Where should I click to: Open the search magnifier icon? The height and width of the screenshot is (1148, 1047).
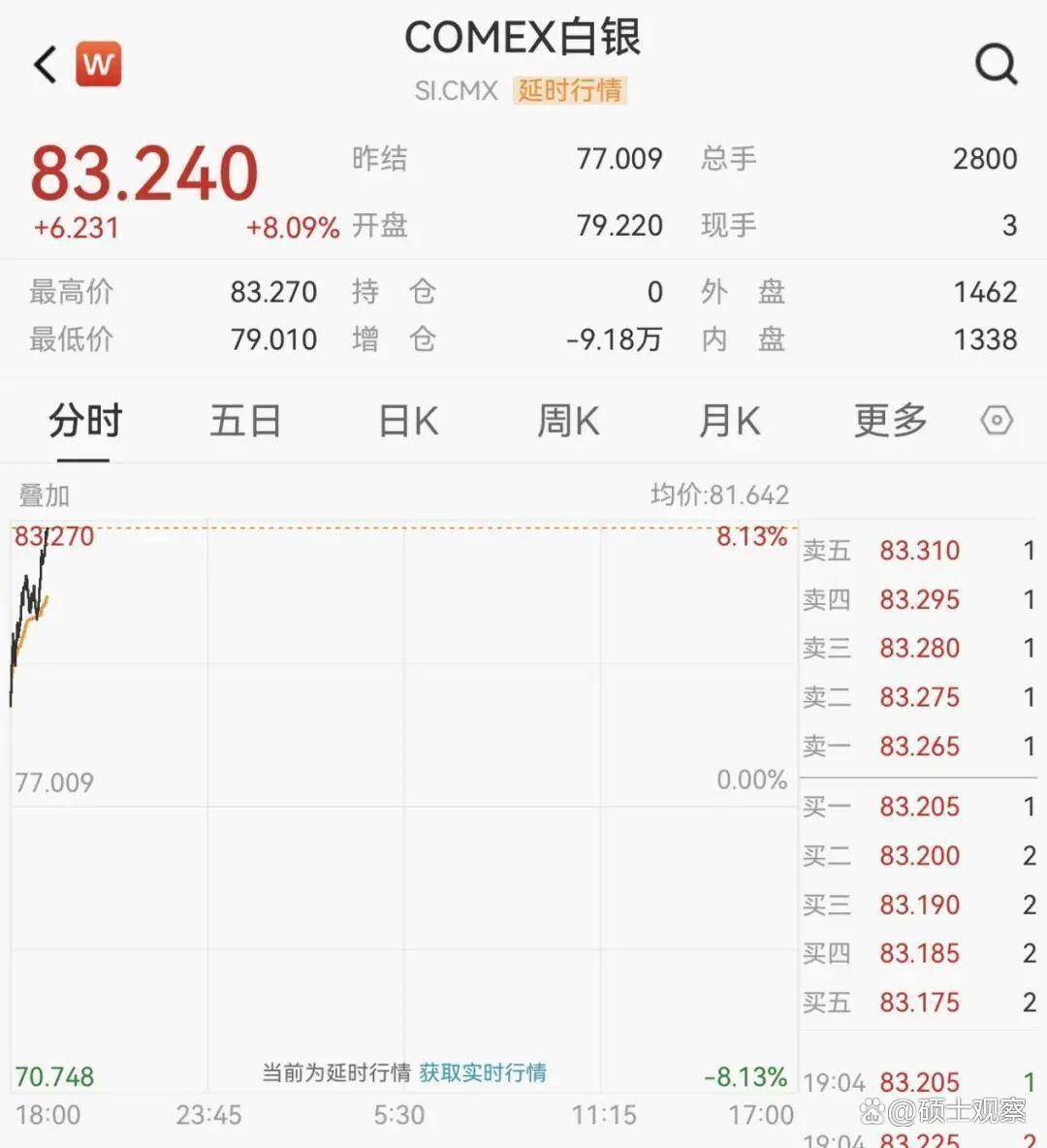(996, 65)
